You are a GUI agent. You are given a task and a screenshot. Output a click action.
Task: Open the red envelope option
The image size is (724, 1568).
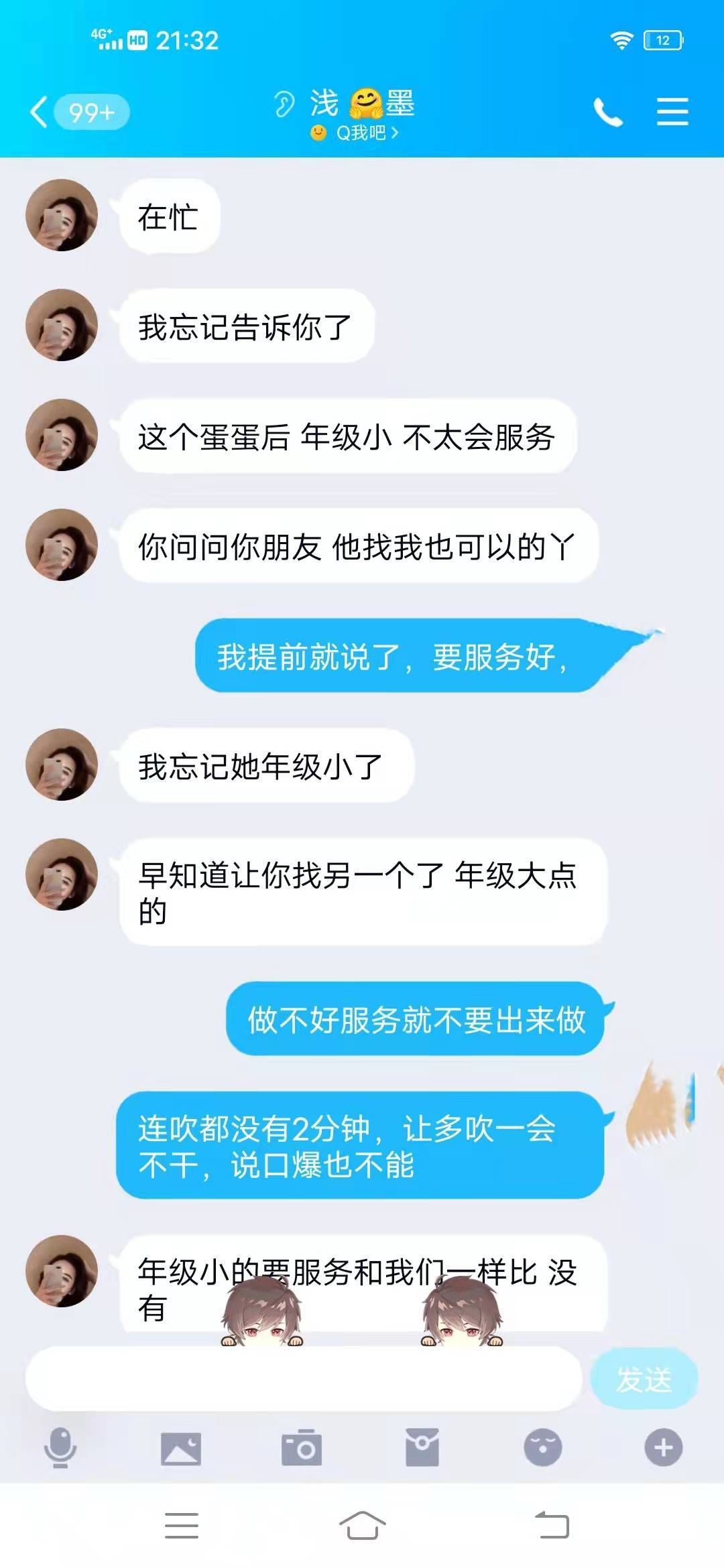point(422,1447)
